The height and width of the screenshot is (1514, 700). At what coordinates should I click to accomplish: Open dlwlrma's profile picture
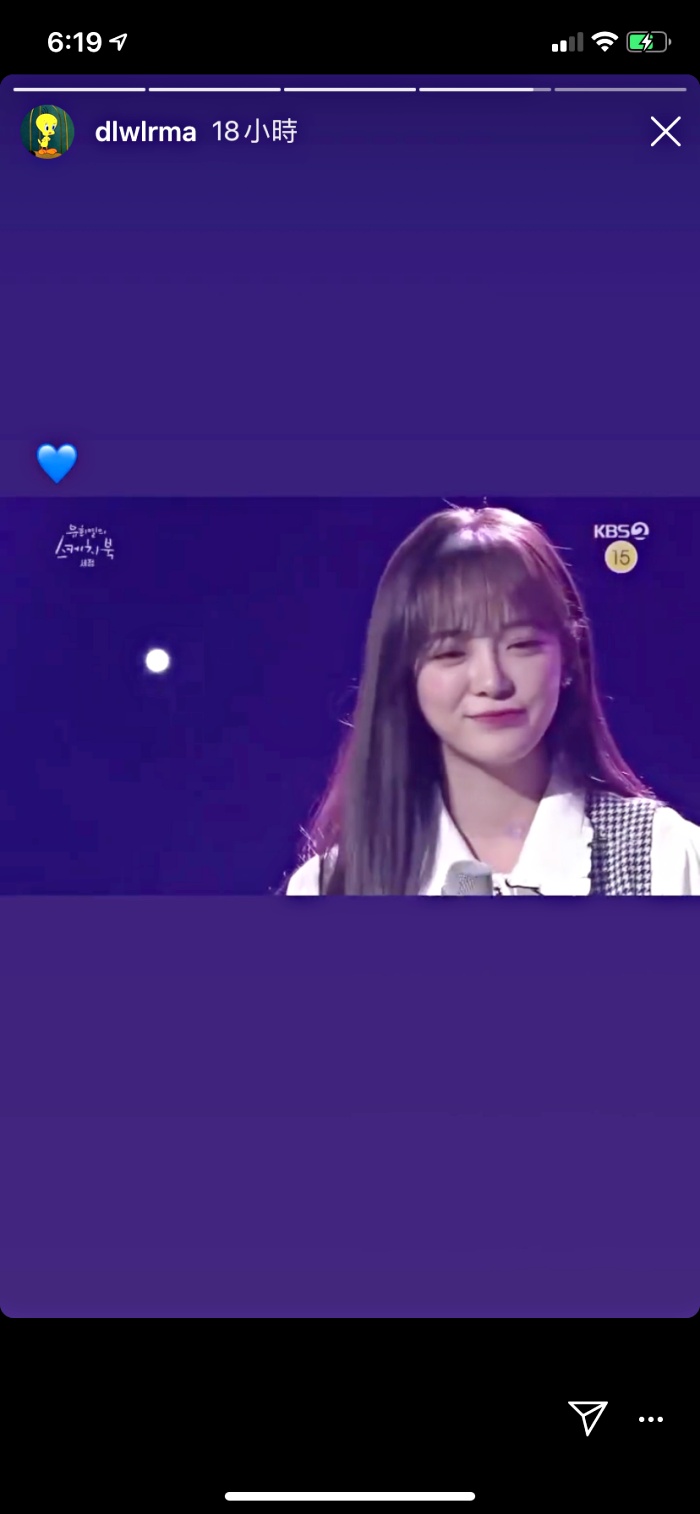tap(47, 132)
